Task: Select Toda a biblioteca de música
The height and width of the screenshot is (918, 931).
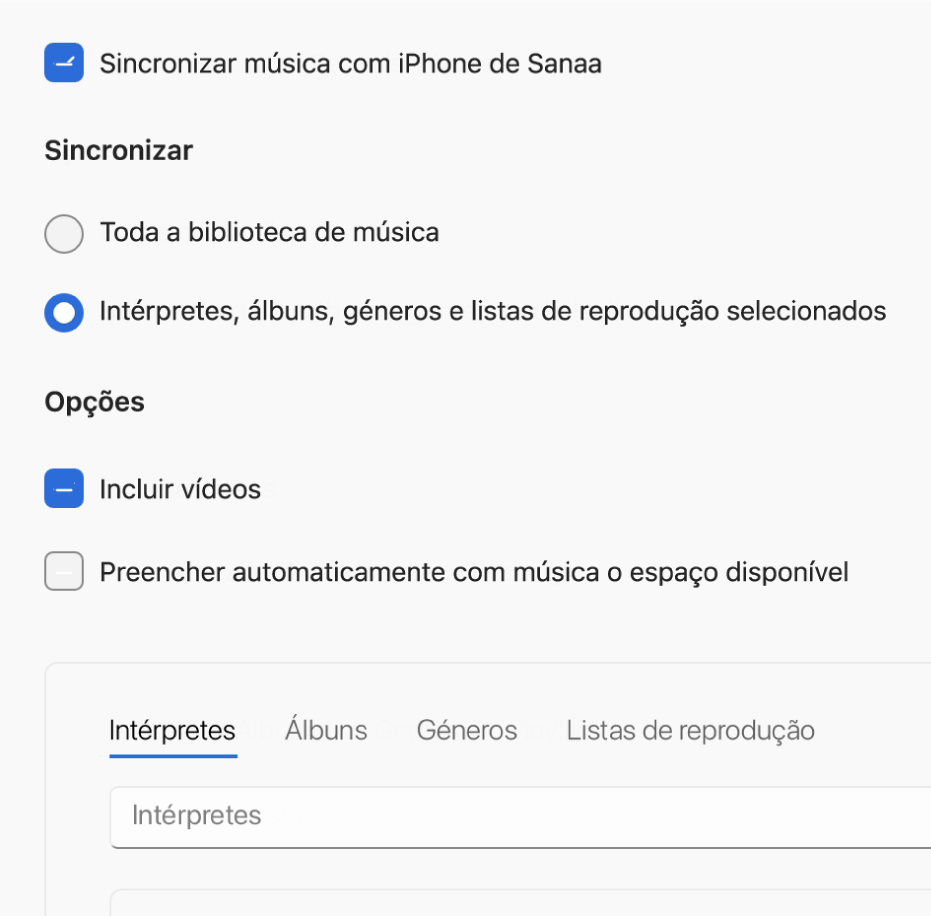Action: point(64,234)
